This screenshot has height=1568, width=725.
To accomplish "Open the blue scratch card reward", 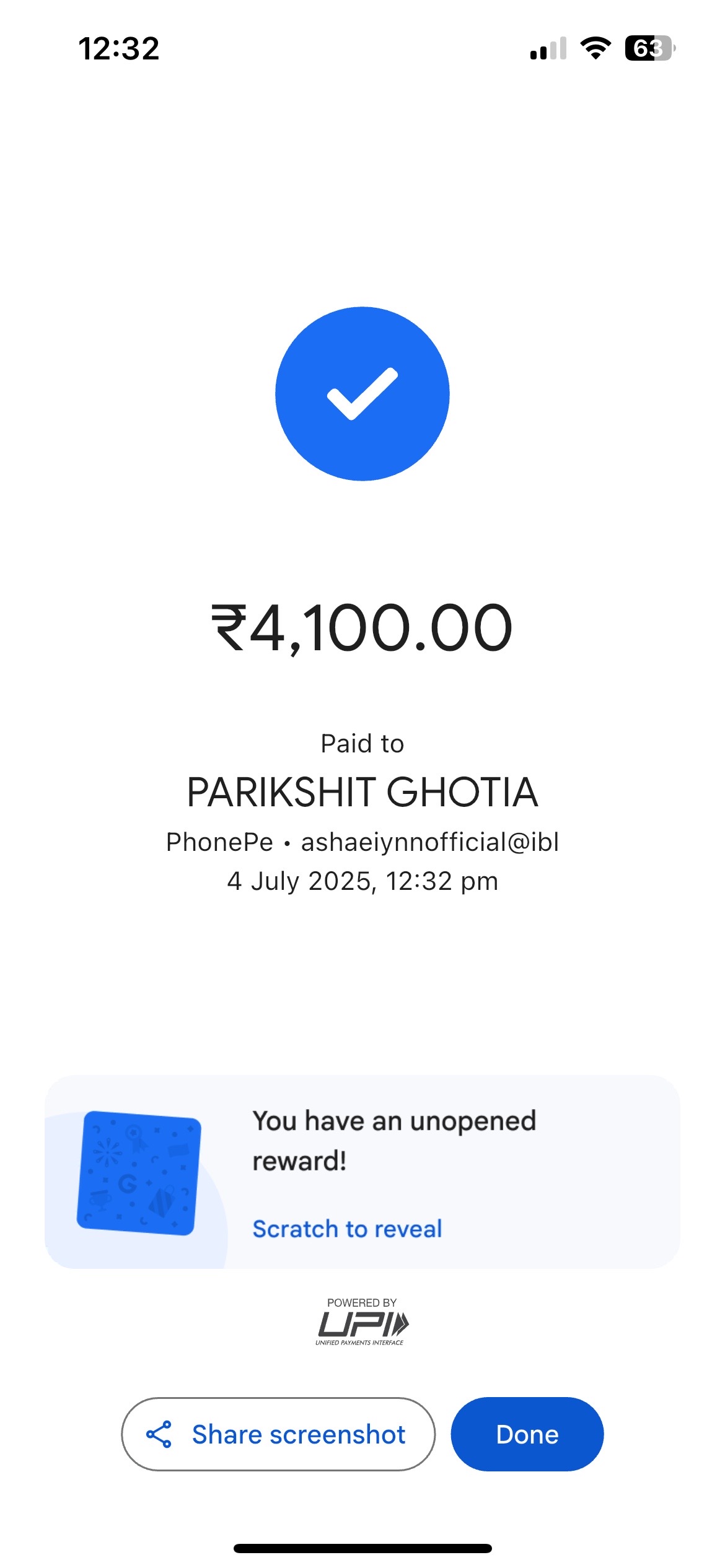I will pos(139,1173).
